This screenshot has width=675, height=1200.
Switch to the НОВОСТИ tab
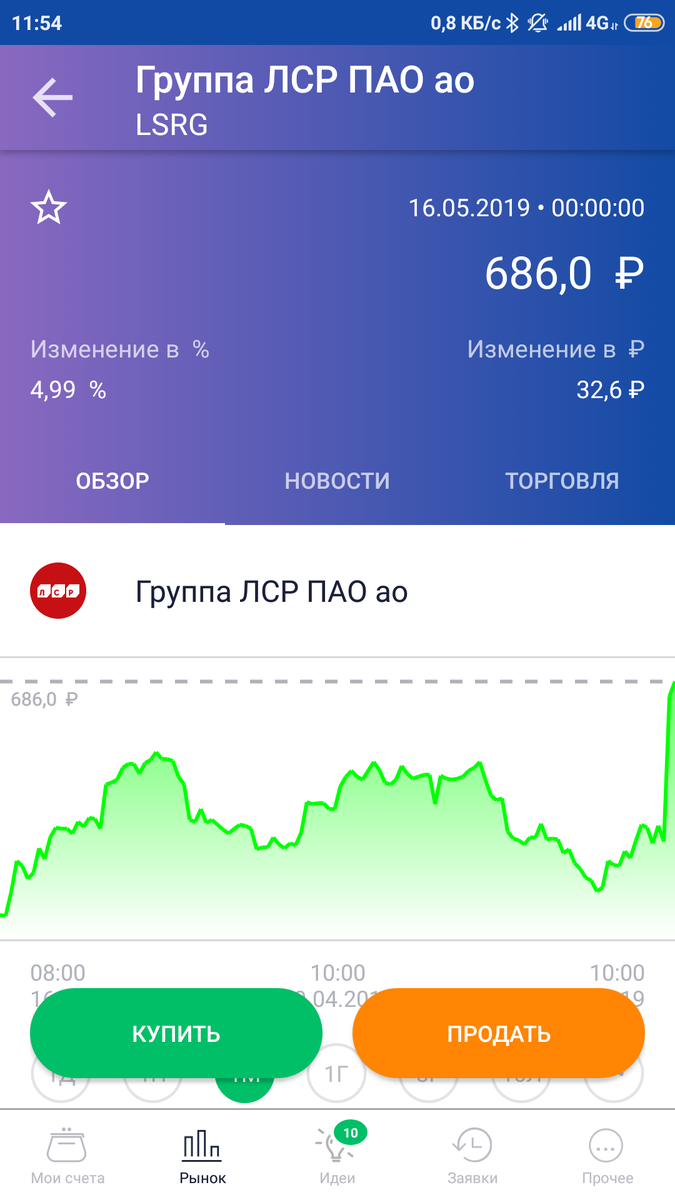pos(337,481)
